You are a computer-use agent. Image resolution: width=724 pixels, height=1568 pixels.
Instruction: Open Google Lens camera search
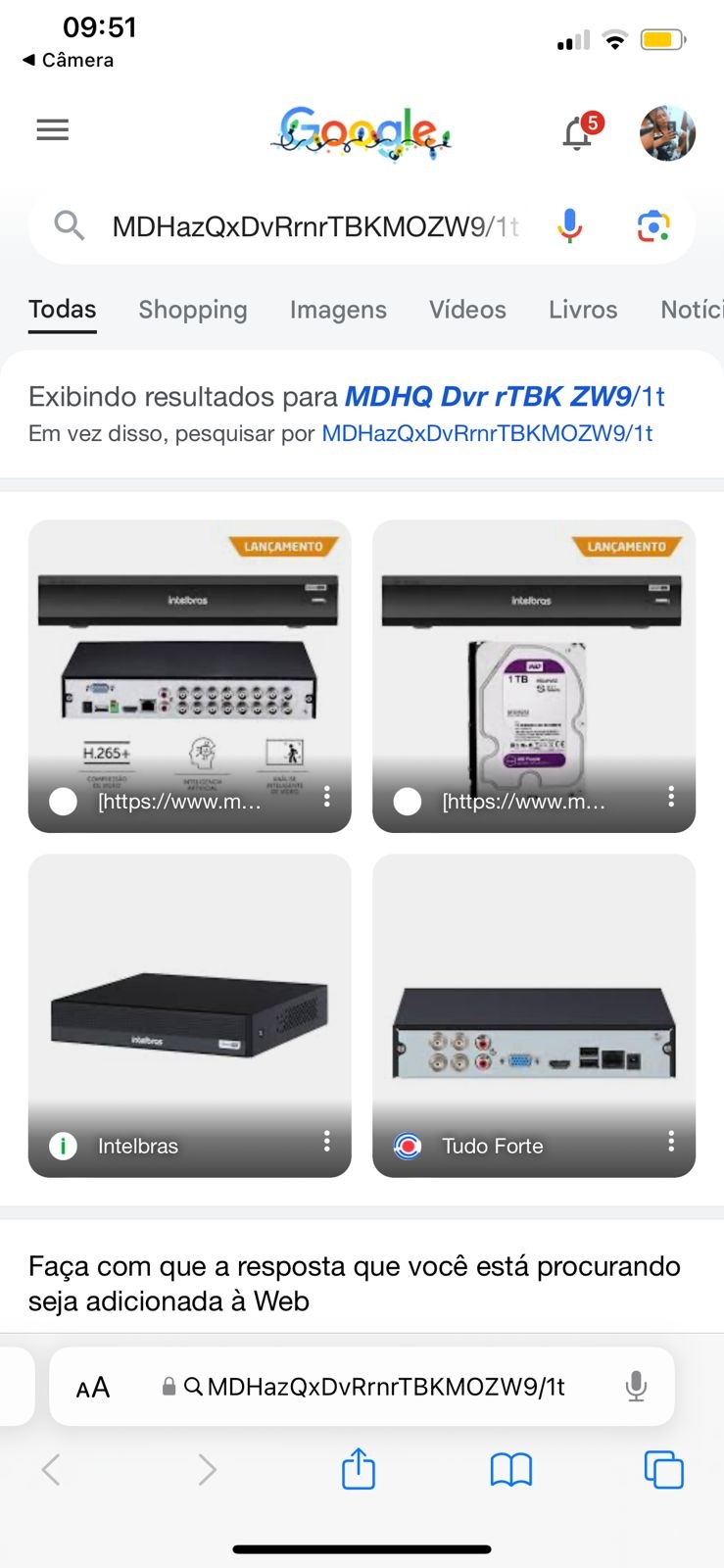click(653, 226)
